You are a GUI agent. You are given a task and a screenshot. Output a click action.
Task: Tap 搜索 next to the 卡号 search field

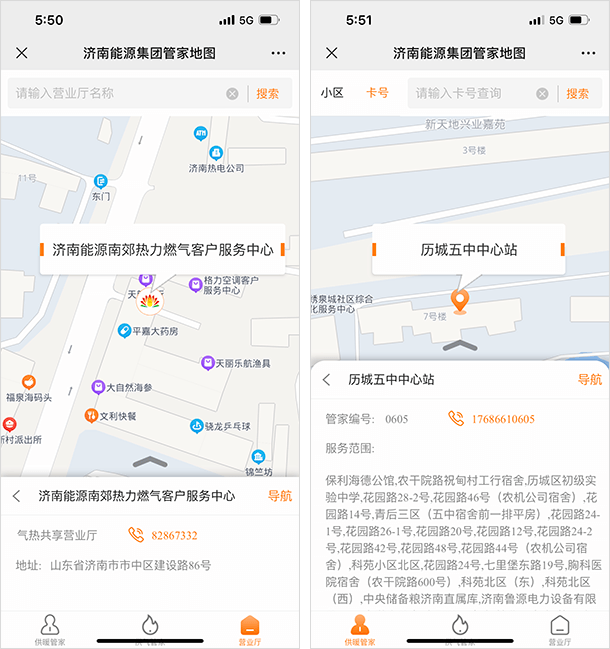(x=578, y=93)
